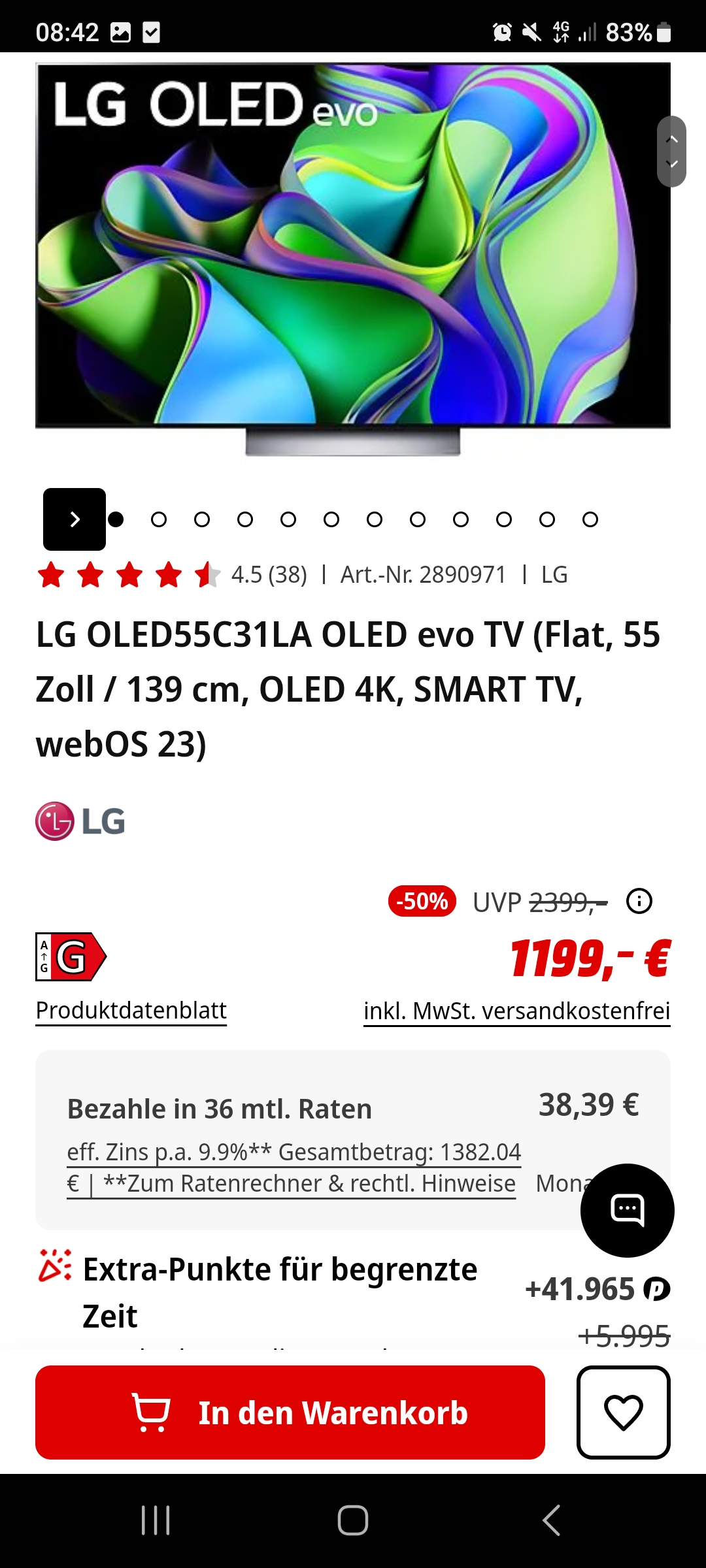Add the LG TV to the Warenkorb
706x1568 pixels.
290,1413
